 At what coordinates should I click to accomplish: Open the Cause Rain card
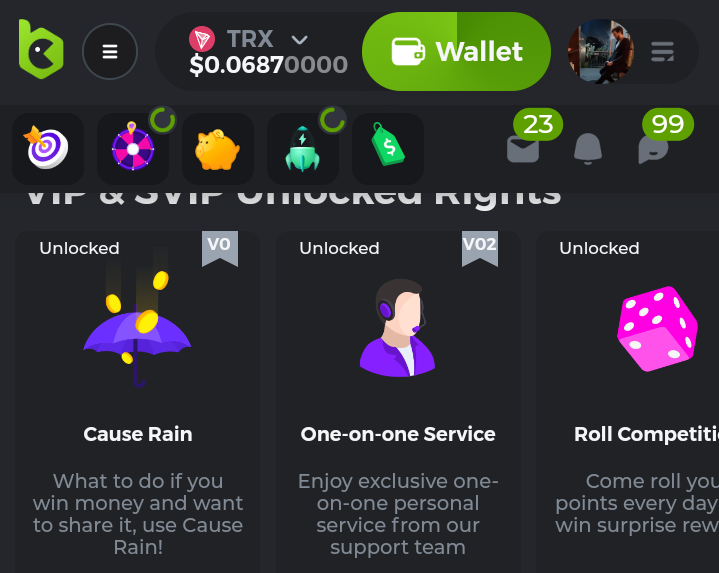pos(138,400)
